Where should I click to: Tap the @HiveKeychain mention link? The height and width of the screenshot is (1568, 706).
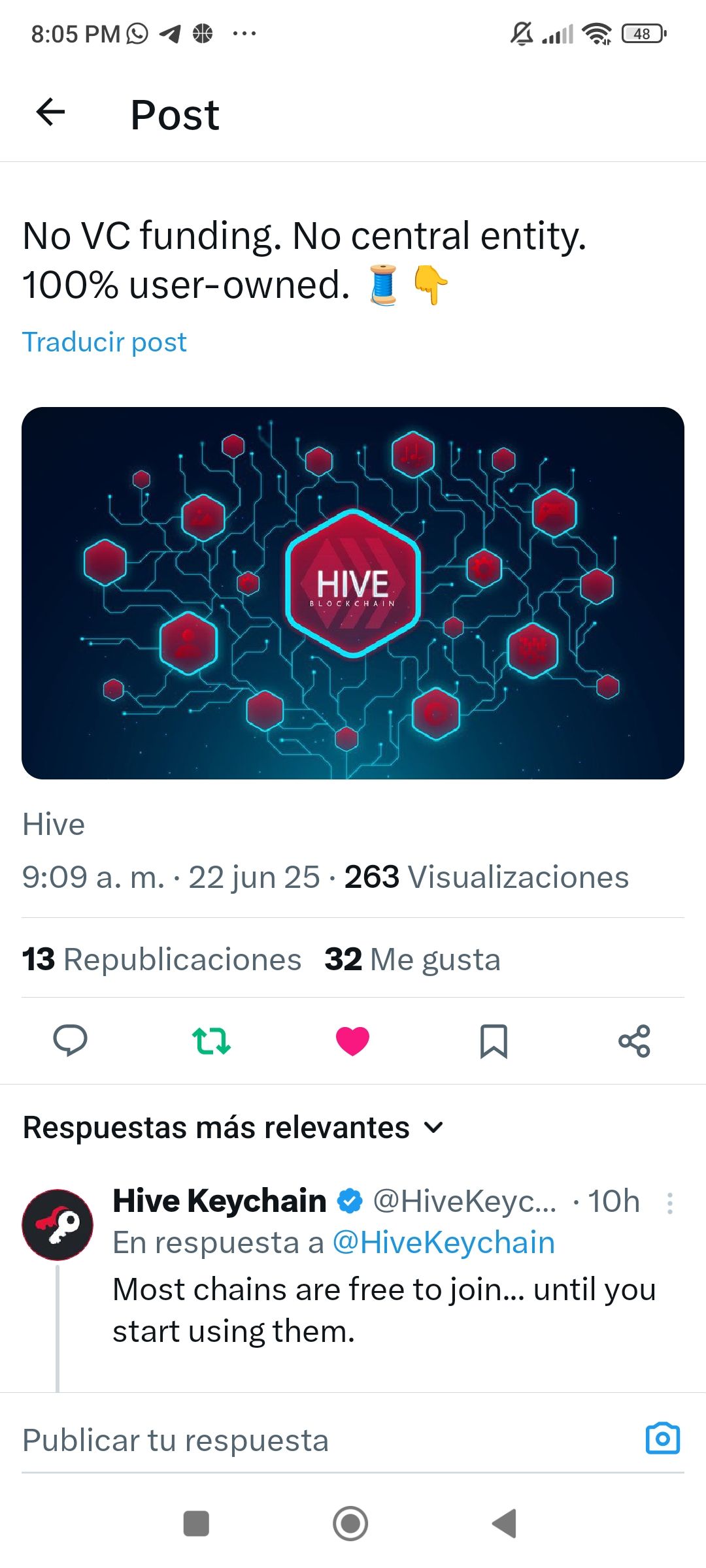pos(444,1243)
